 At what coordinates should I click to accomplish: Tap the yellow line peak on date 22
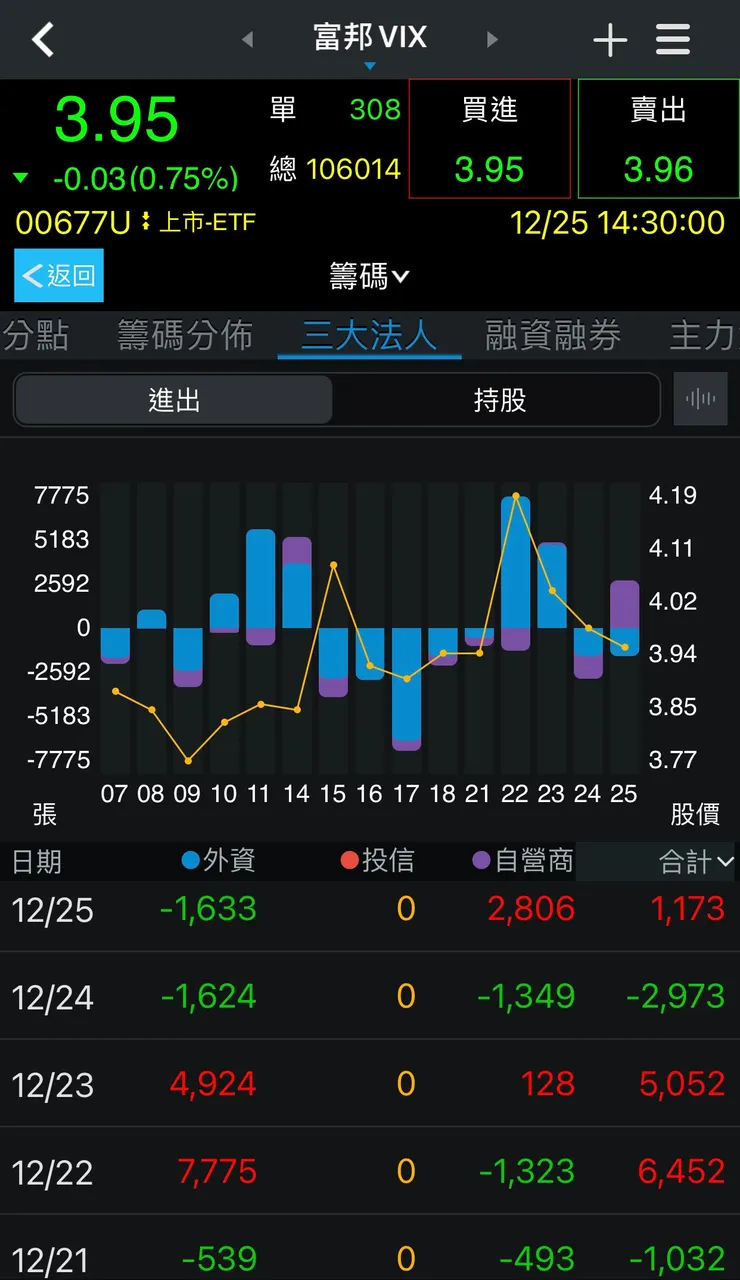click(515, 495)
